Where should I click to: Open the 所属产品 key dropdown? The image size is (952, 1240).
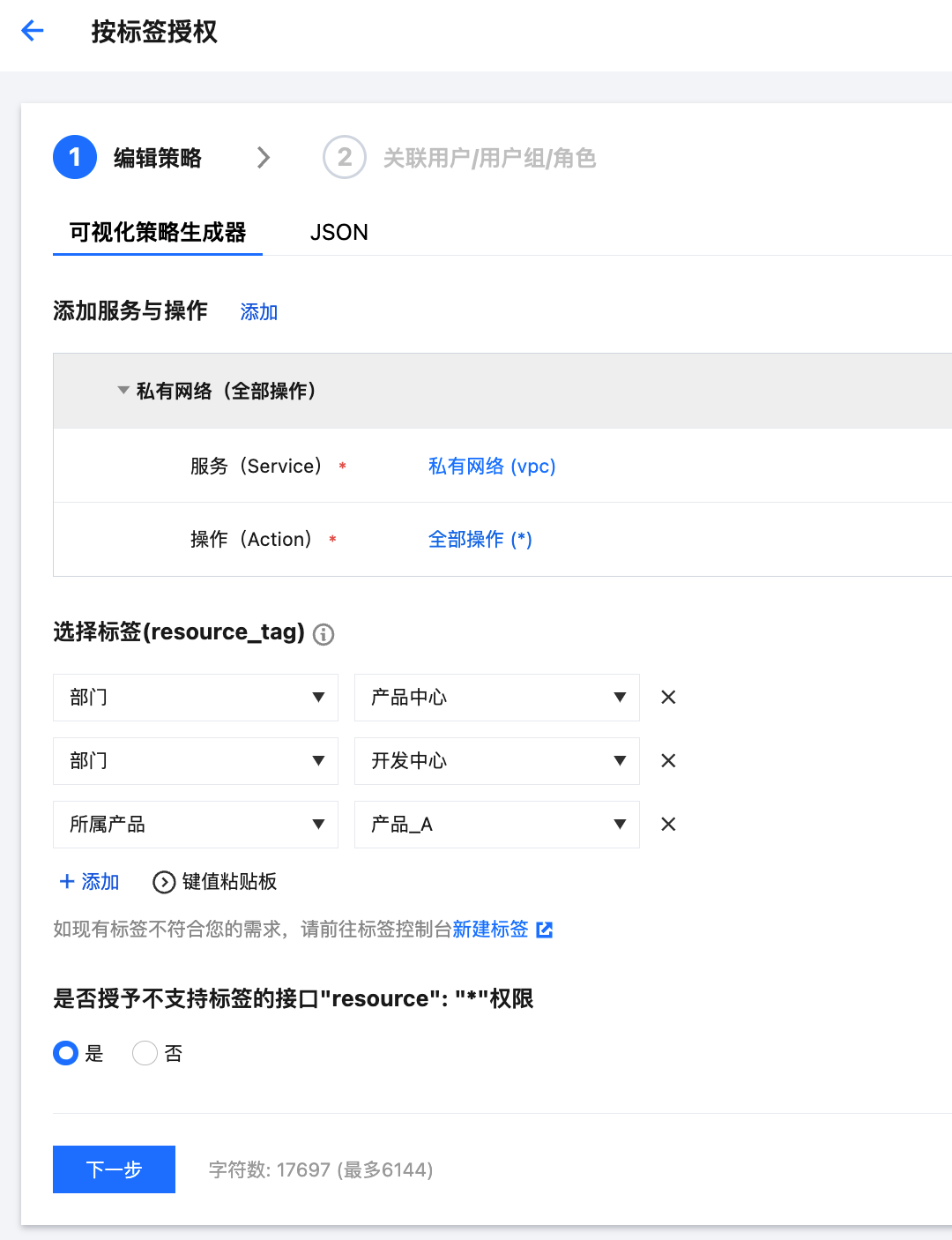196,825
